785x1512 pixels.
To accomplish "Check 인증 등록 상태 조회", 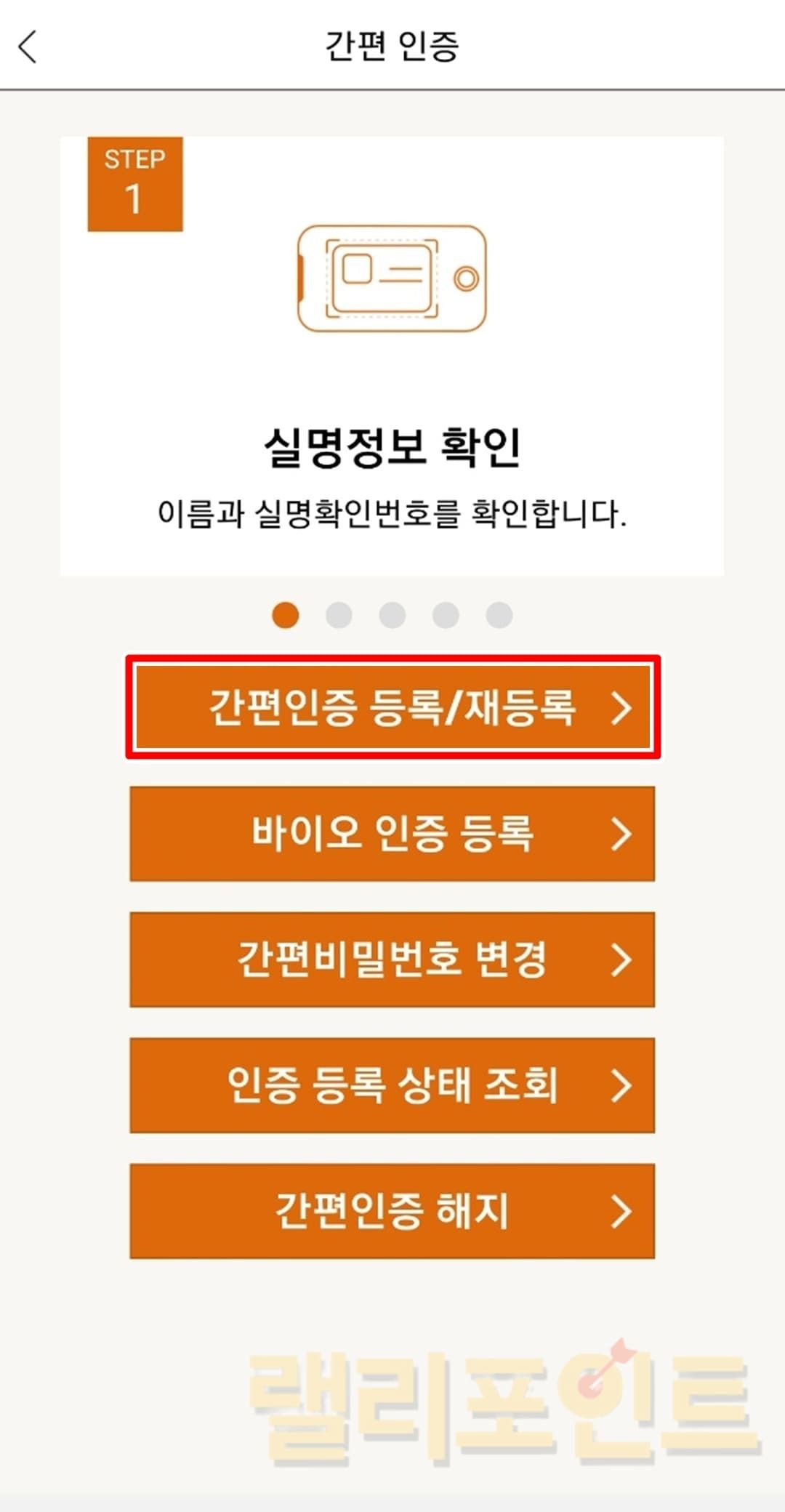I will tap(392, 1085).
